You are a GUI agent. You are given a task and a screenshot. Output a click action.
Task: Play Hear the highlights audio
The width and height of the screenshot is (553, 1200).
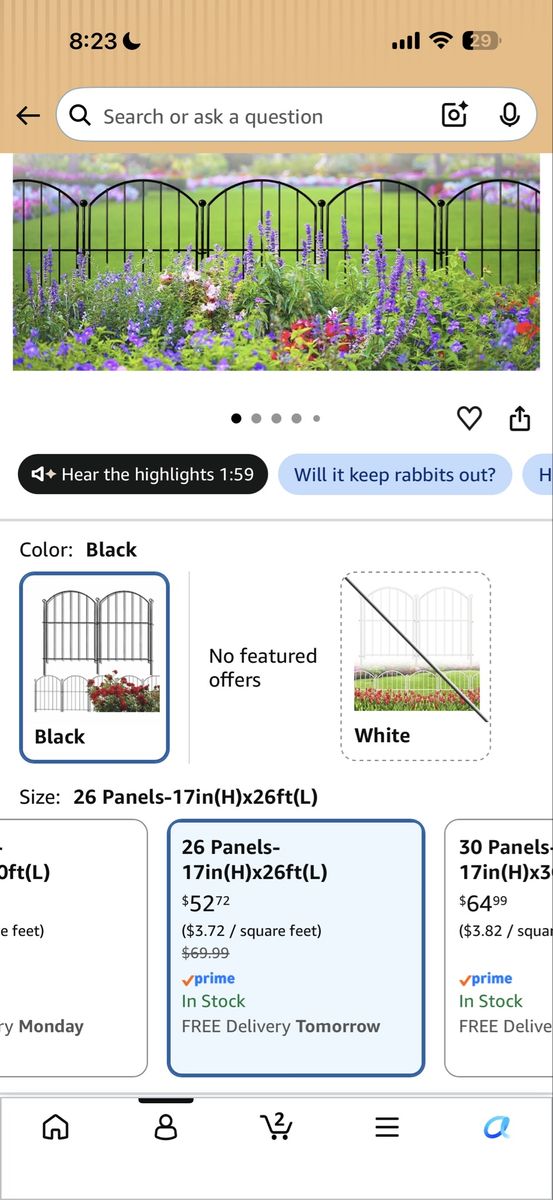[x=143, y=474]
